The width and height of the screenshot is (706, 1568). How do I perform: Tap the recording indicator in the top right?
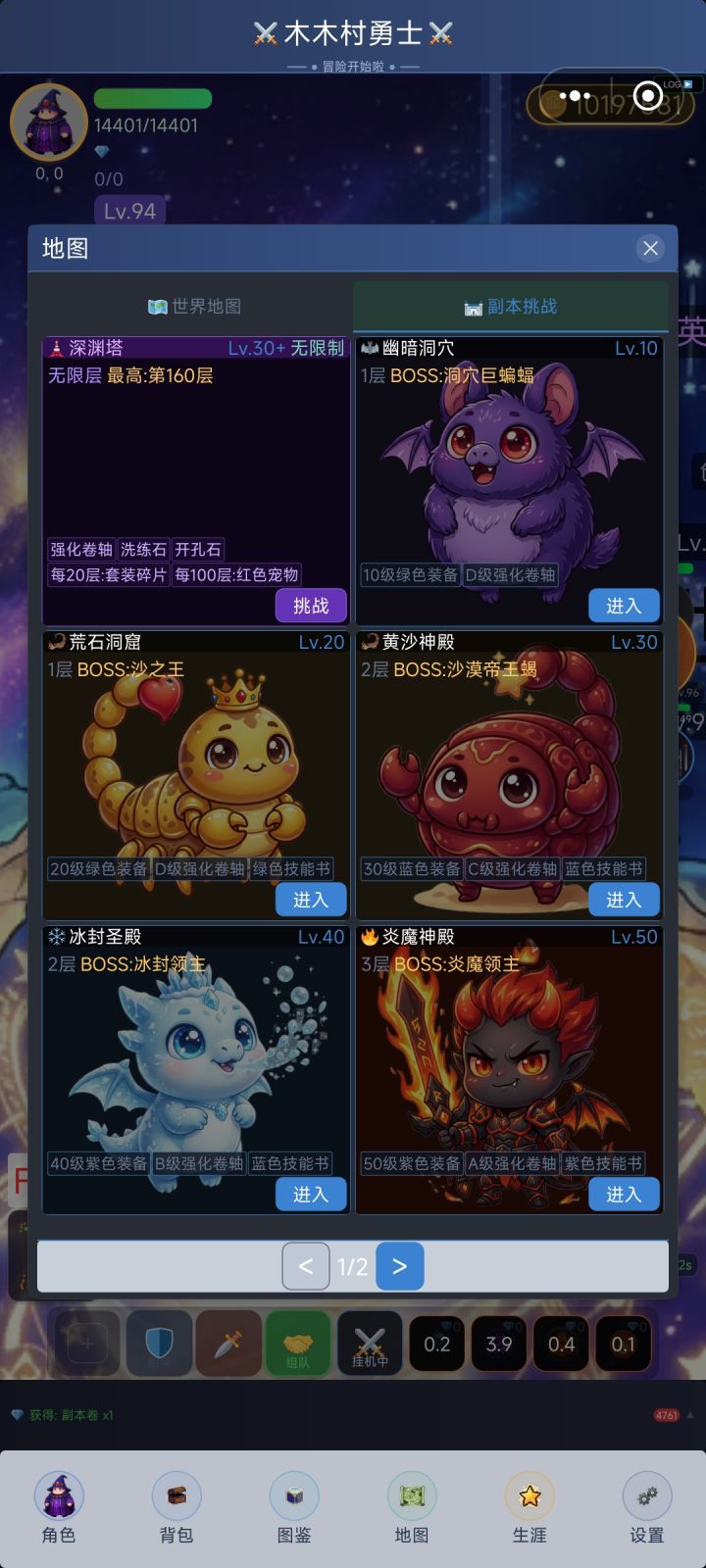click(x=646, y=96)
